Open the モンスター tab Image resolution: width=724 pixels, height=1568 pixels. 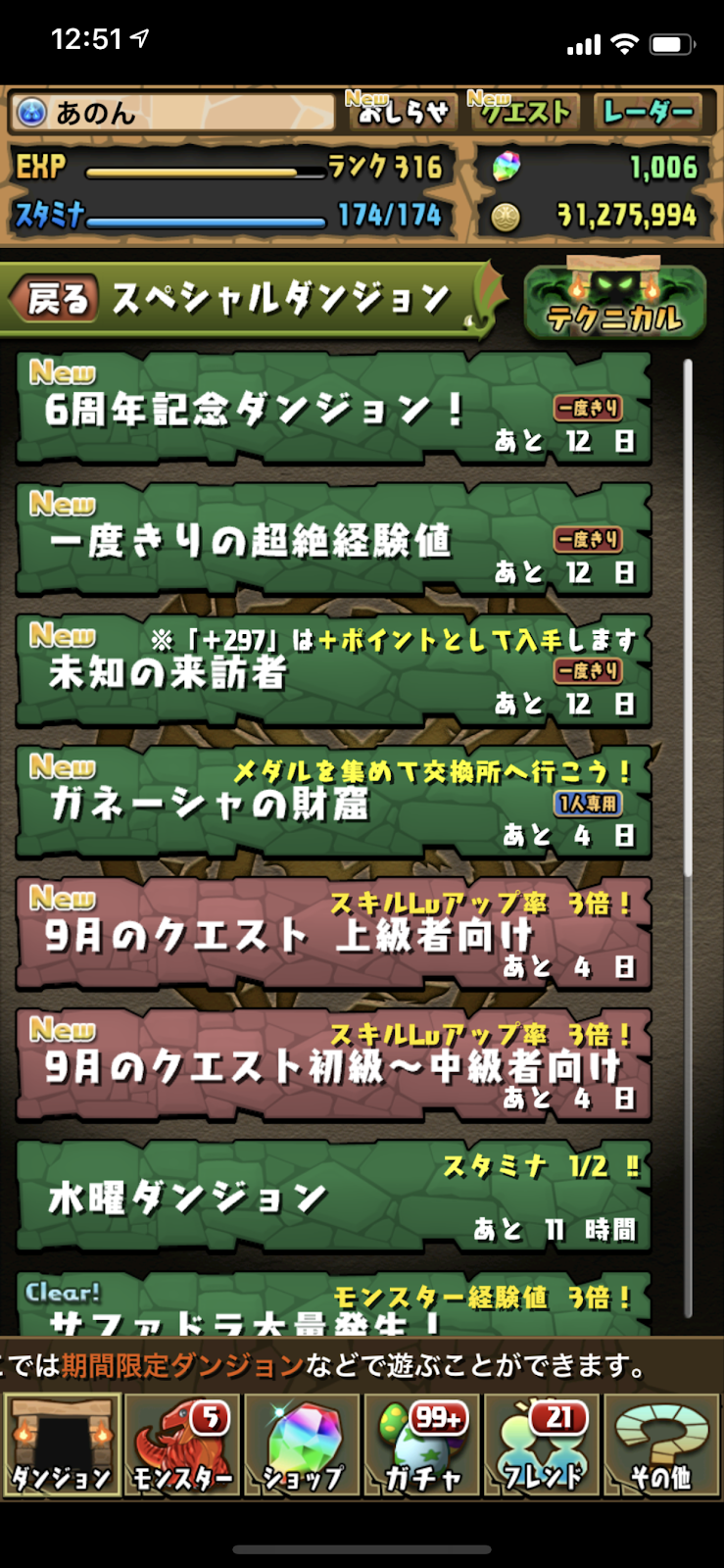pyautogui.click(x=182, y=1445)
